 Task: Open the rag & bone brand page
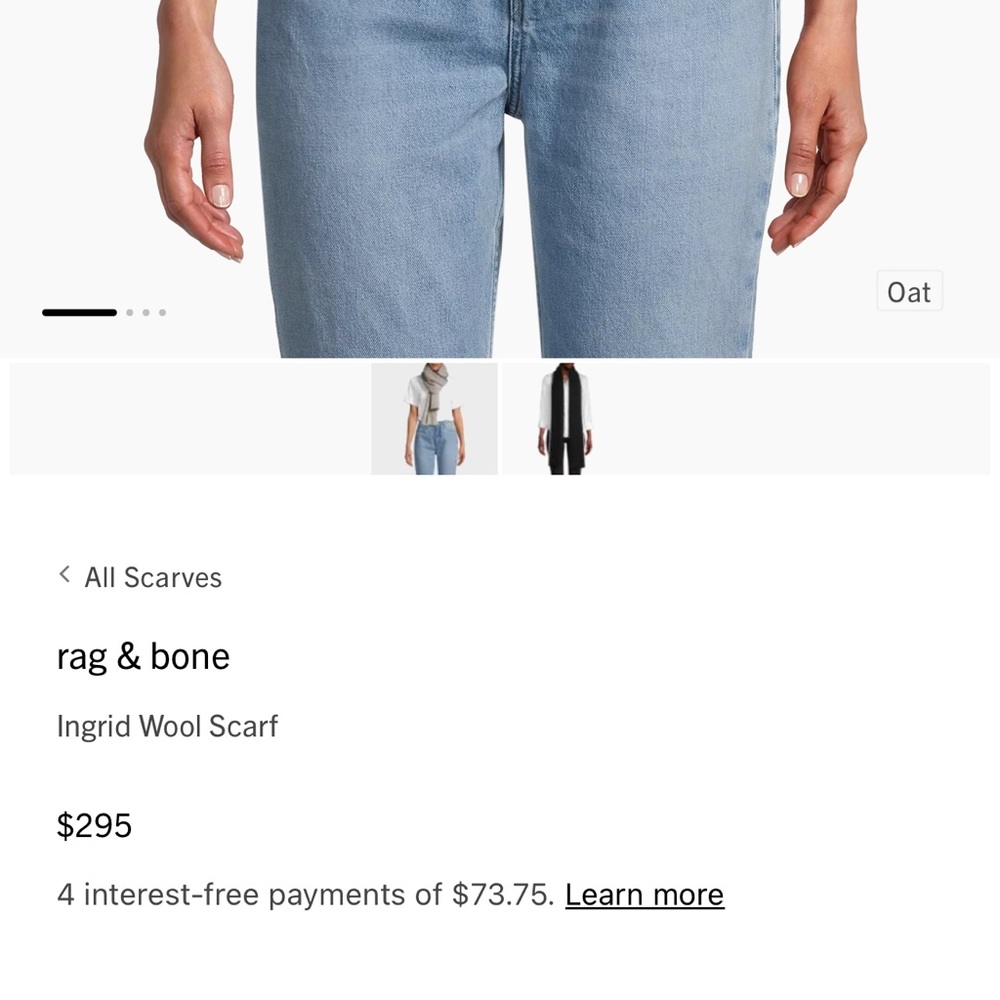tap(143, 657)
